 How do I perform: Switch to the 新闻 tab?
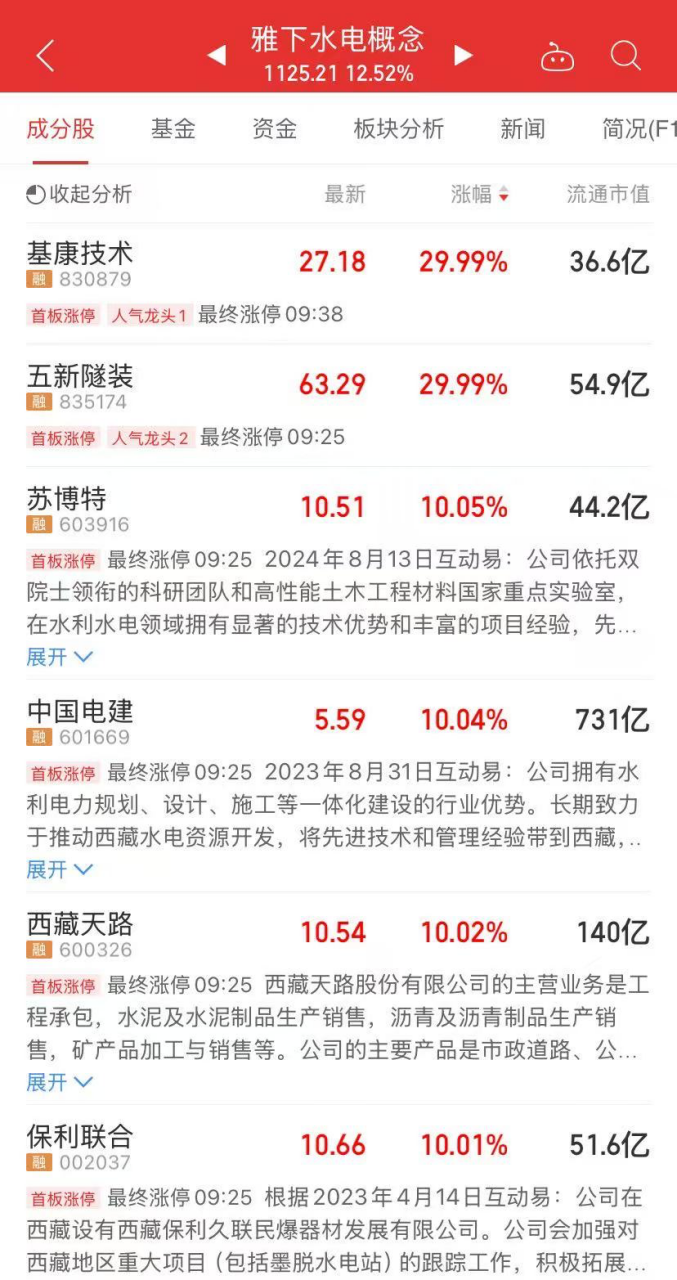pyautogui.click(x=522, y=129)
